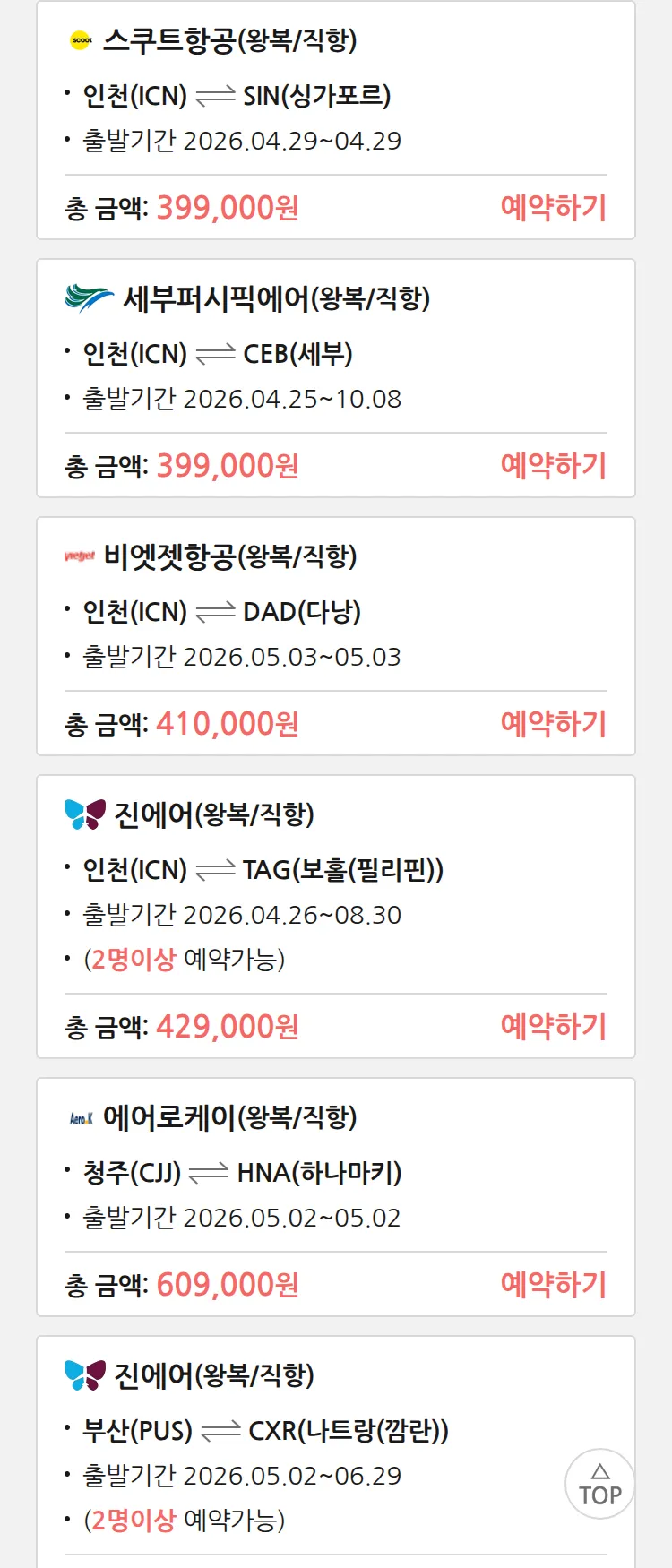Tap 예약하기 for 에어로케이 Hanamaki flight
Image resolution: width=672 pixels, height=1568 pixels.
[x=553, y=1285]
